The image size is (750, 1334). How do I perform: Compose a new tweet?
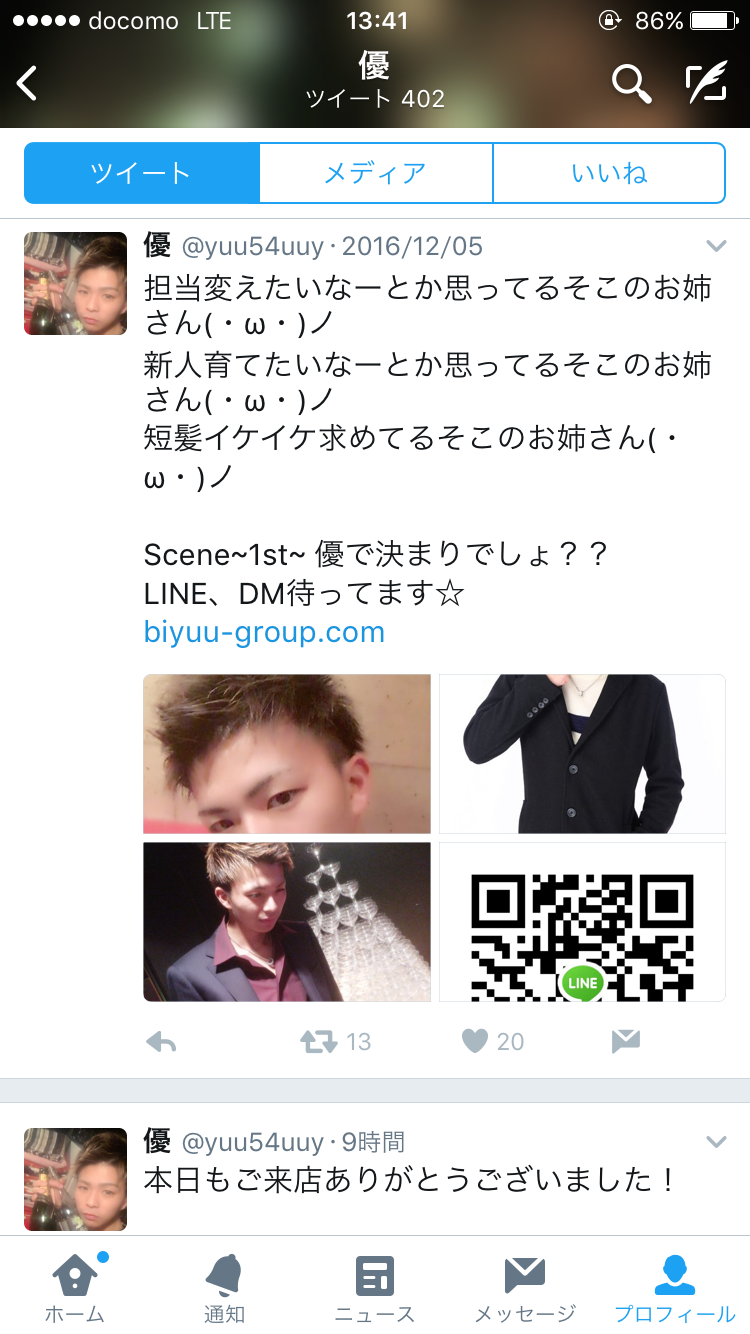pyautogui.click(x=705, y=84)
